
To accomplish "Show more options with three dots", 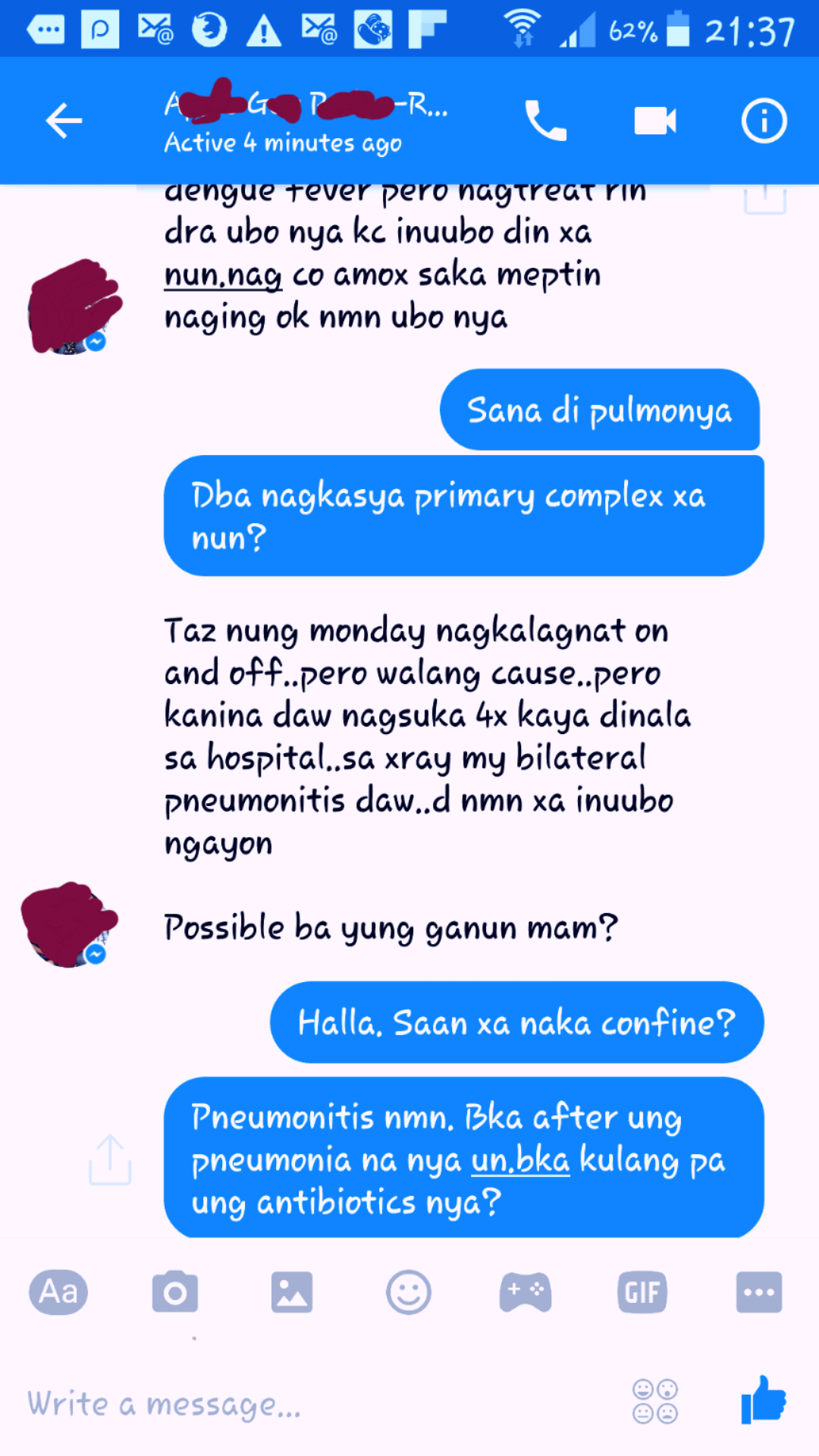I will 759,1292.
